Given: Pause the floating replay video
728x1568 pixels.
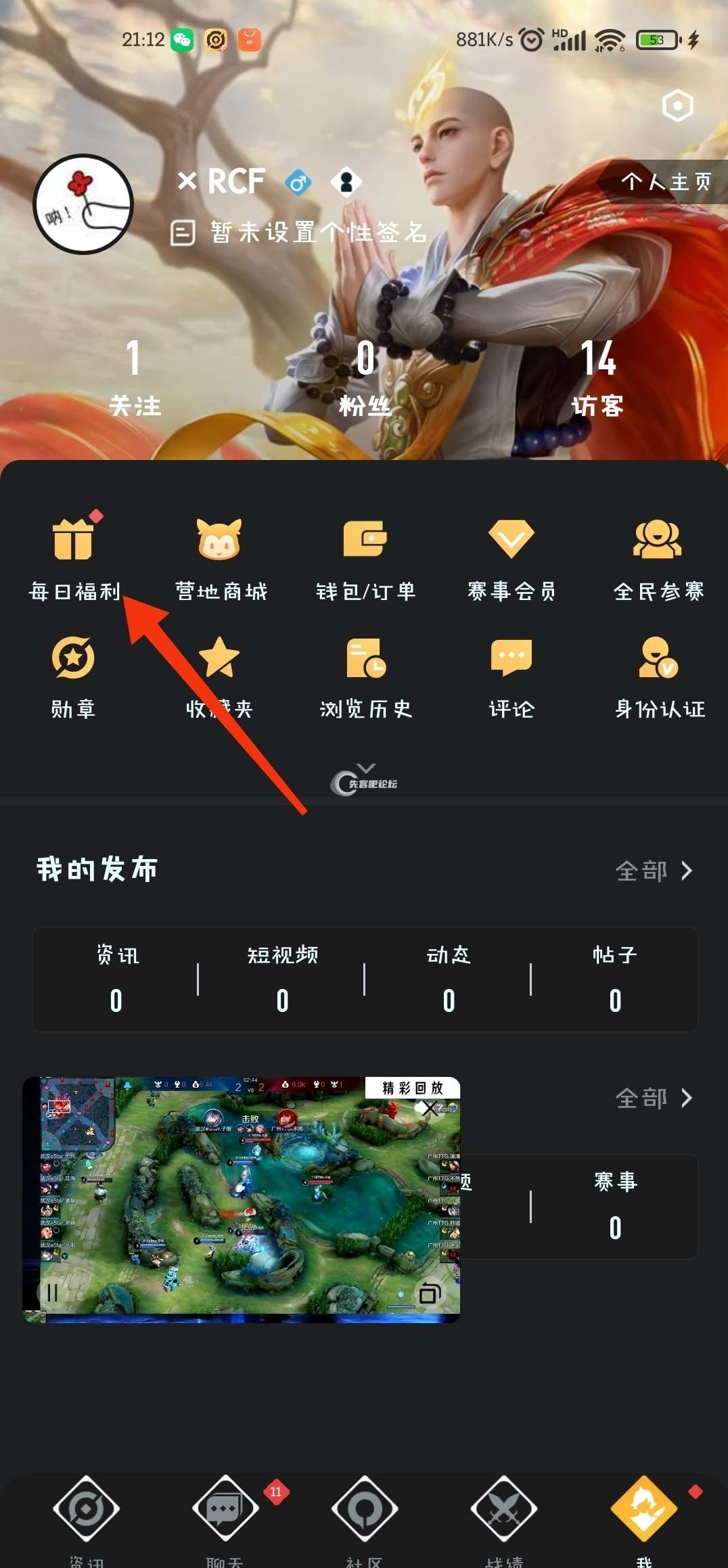Looking at the screenshot, I should click(52, 1293).
